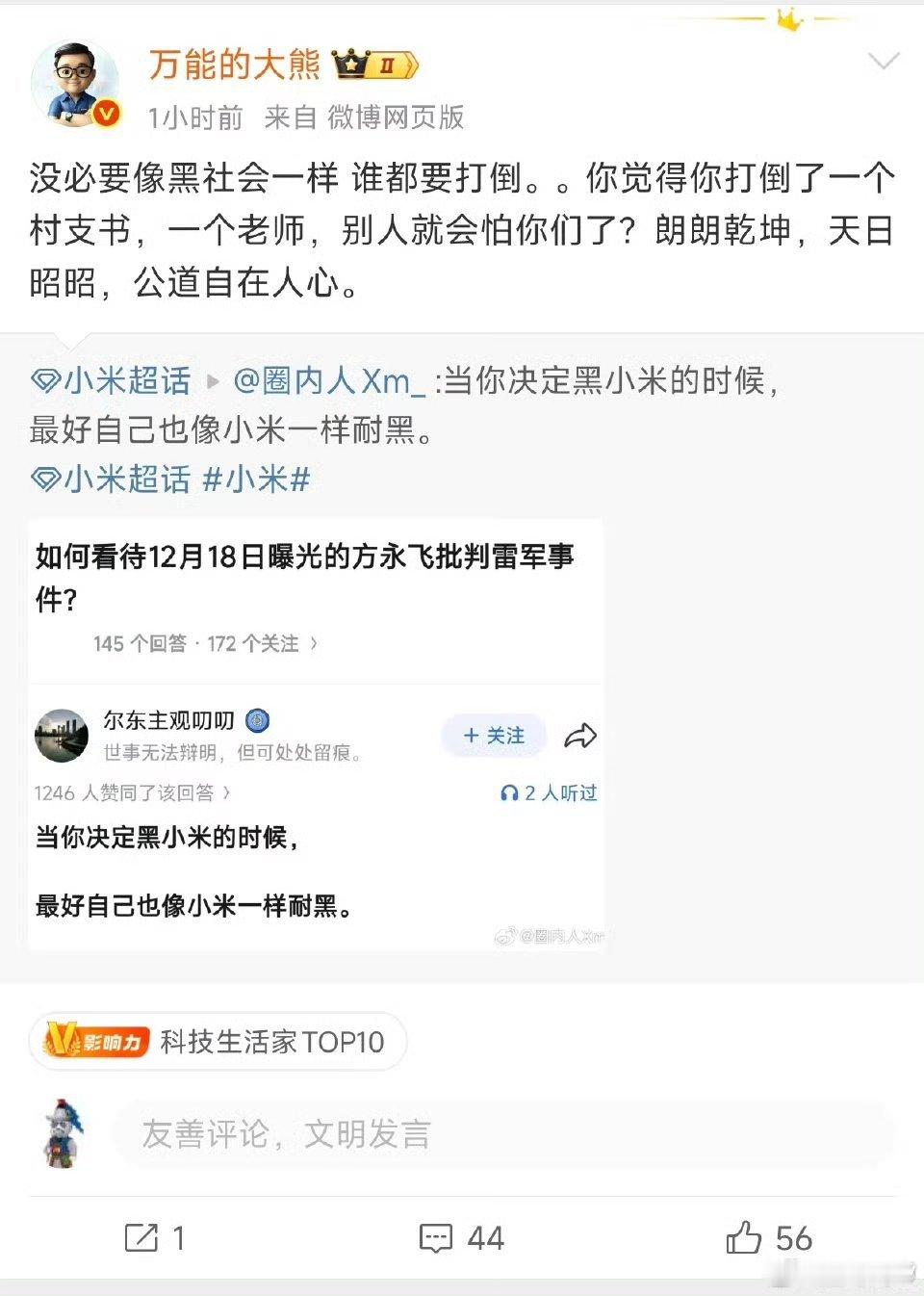Screen dimensions: 924x1296
Task: Click the headphone icon labeled 2人听过
Action: 509,793
